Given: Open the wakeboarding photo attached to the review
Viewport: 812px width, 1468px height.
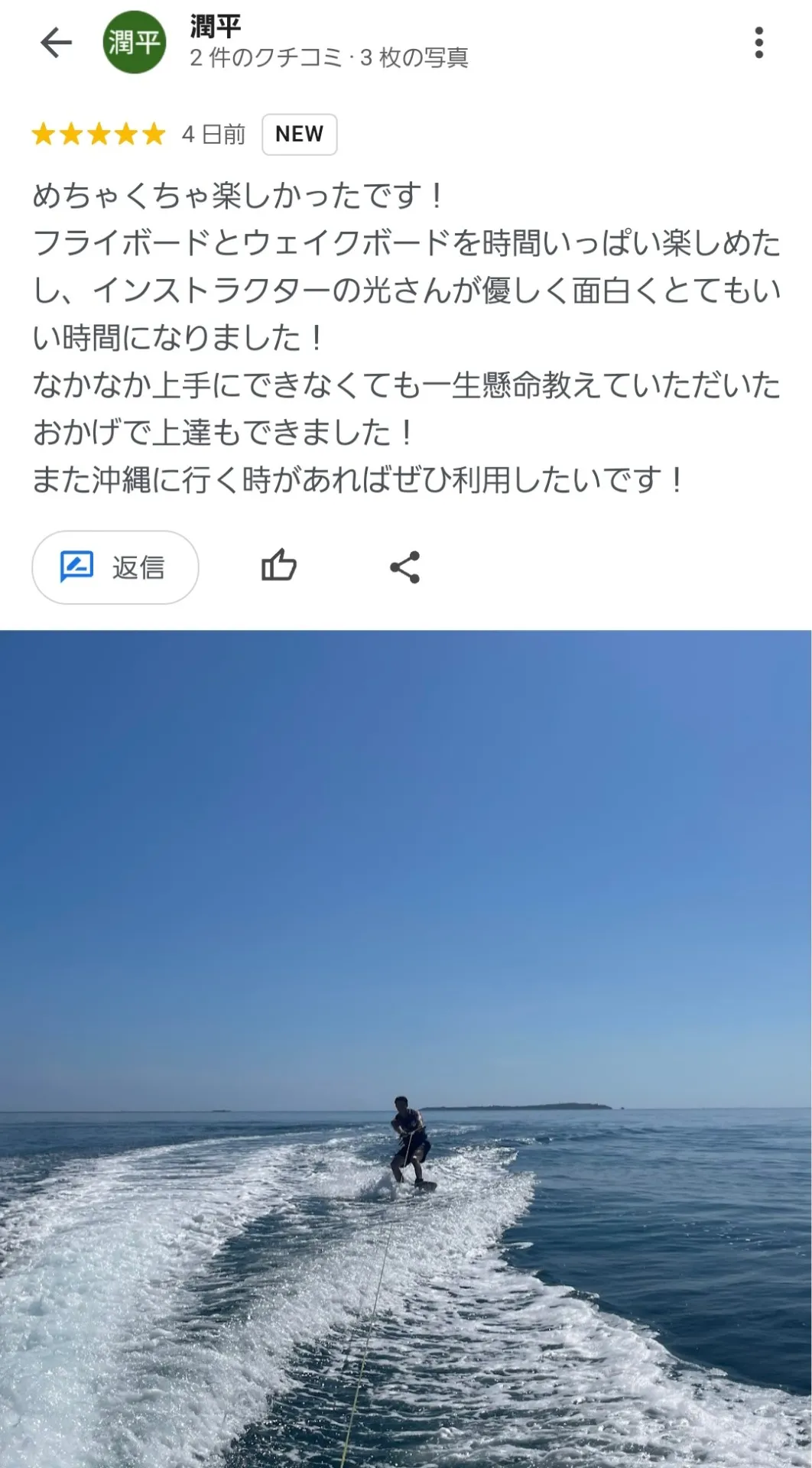Looking at the screenshot, I should pyautogui.click(x=406, y=1047).
